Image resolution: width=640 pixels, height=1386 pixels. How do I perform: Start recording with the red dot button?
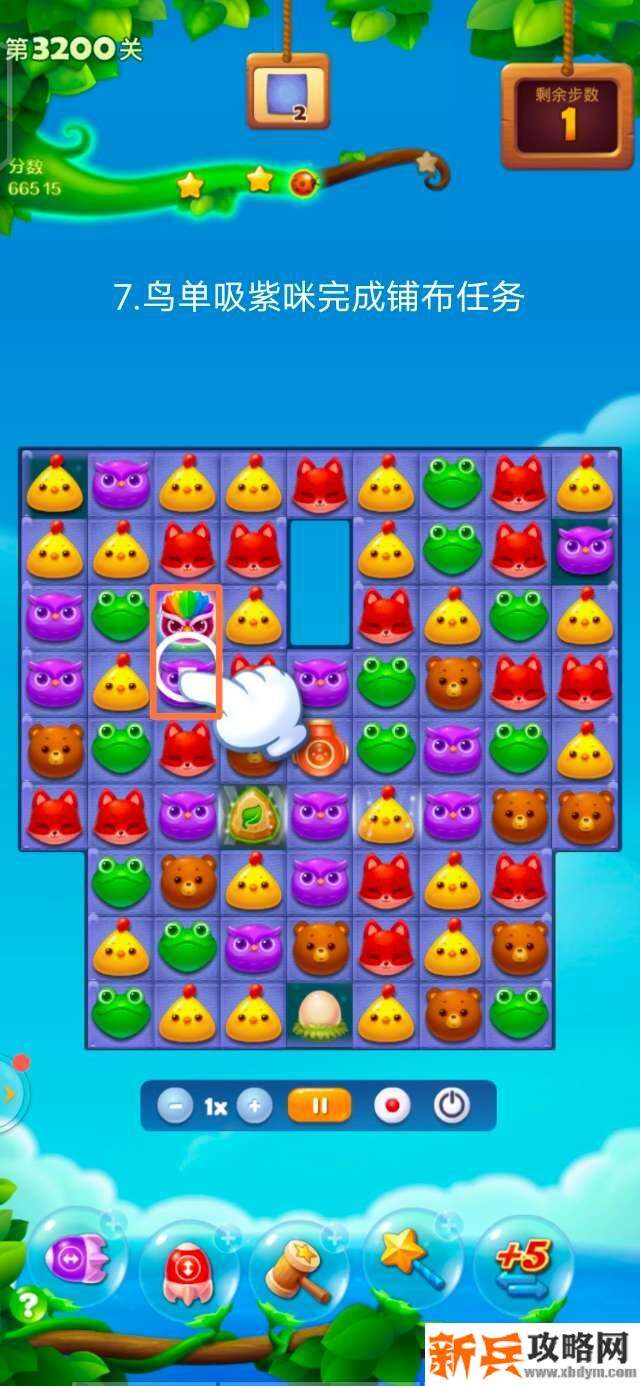[392, 1107]
